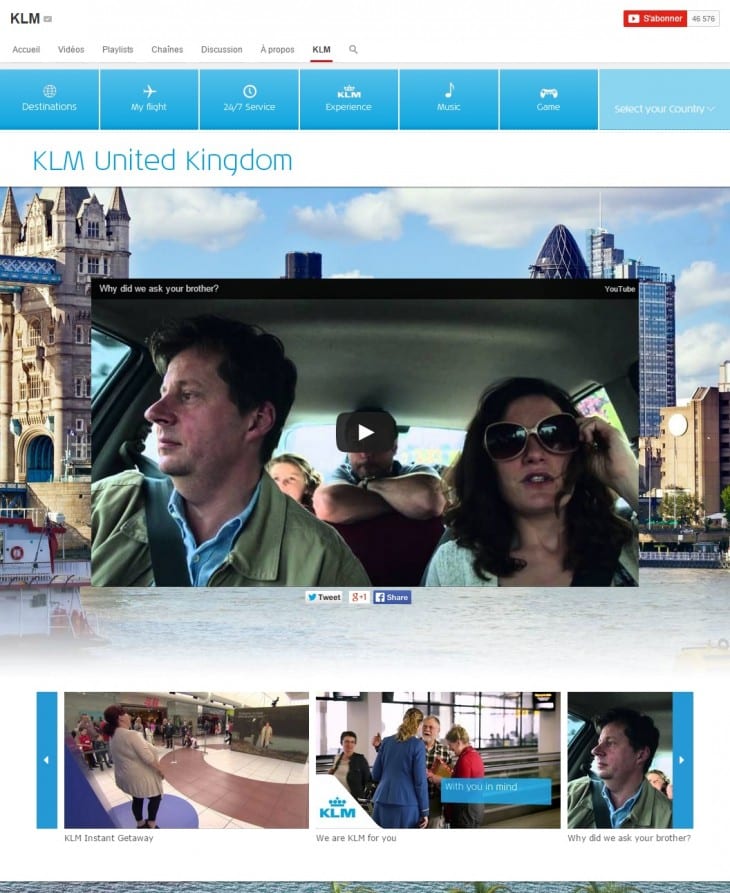Switch to the Vidéos tab
The image size is (730, 893).
point(71,49)
